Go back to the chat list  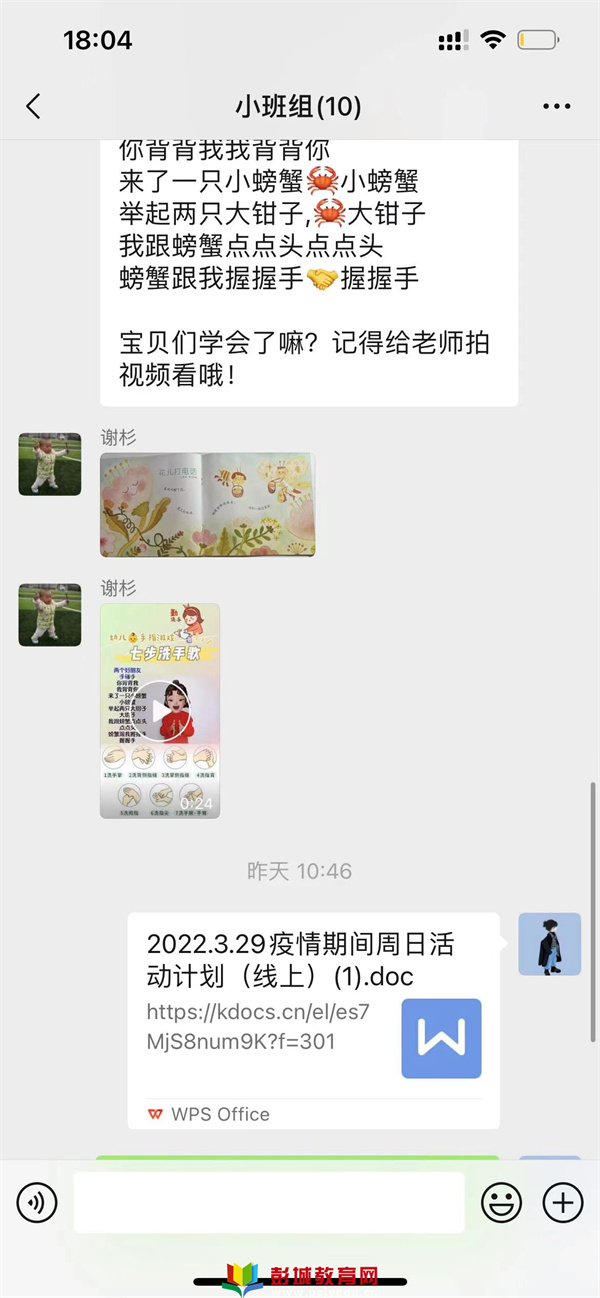pyautogui.click(x=33, y=106)
